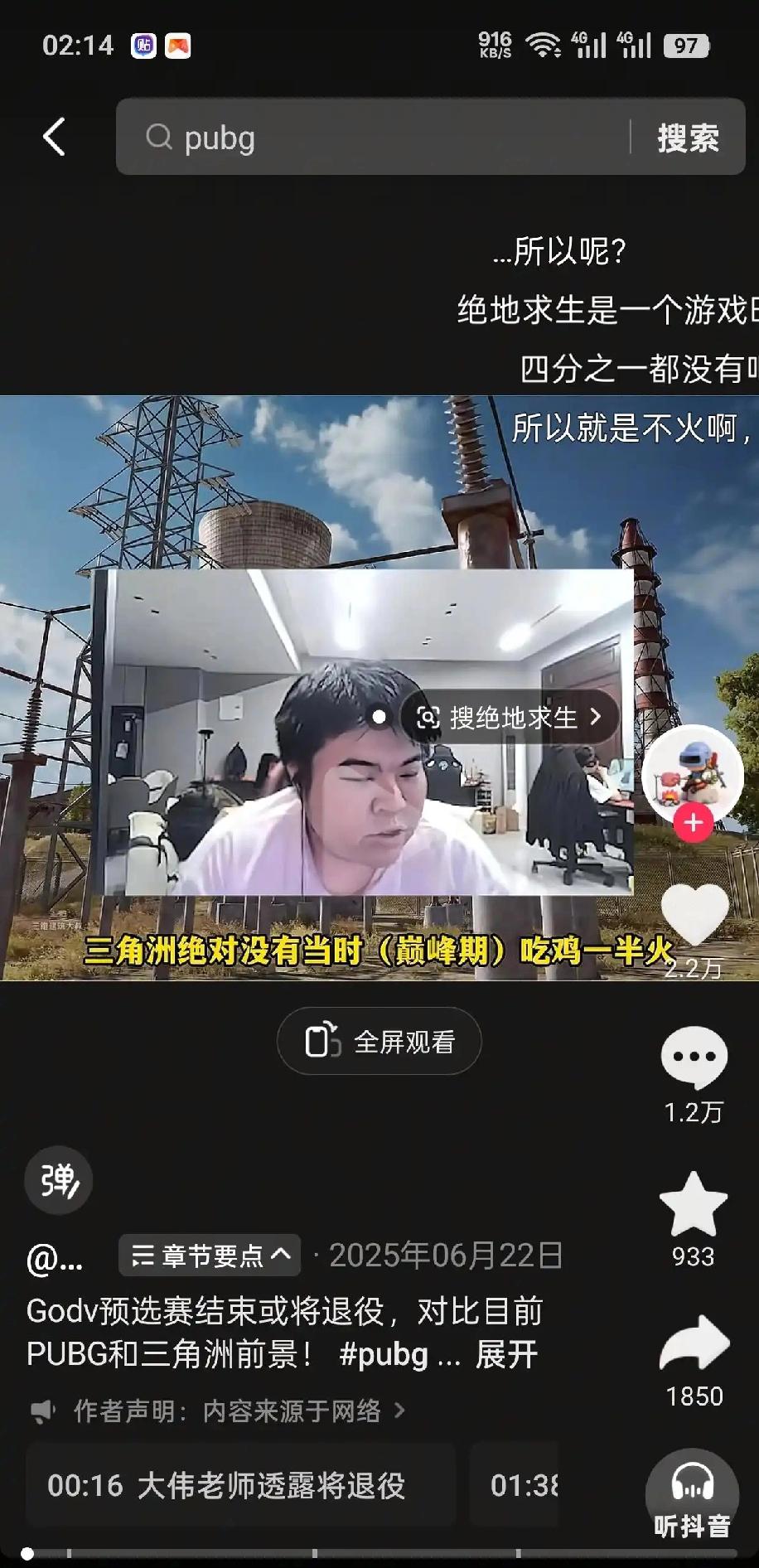Image resolution: width=759 pixels, height=1568 pixels.
Task: Tap the magnifier icon inside the search bar
Action: [x=158, y=137]
